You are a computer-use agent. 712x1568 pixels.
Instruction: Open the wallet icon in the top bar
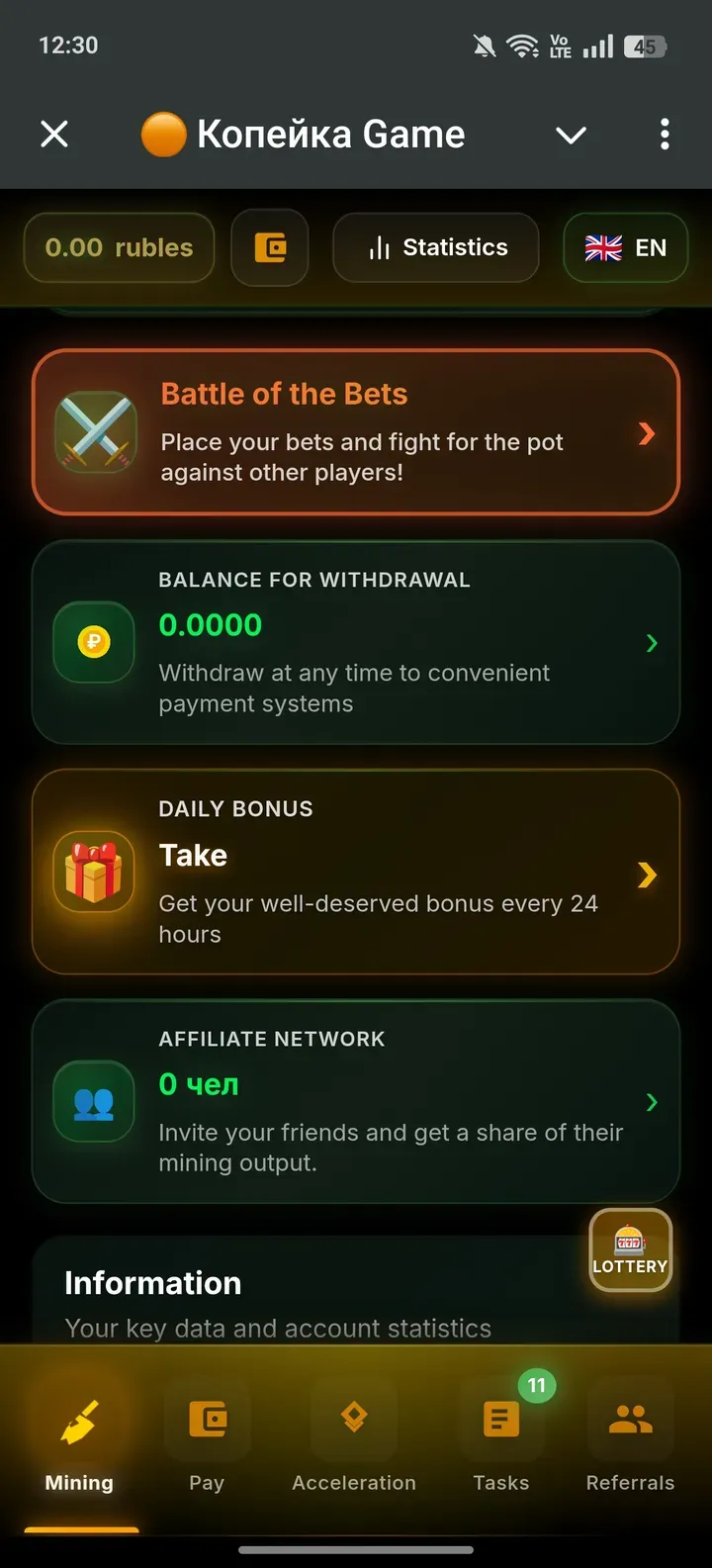click(270, 247)
